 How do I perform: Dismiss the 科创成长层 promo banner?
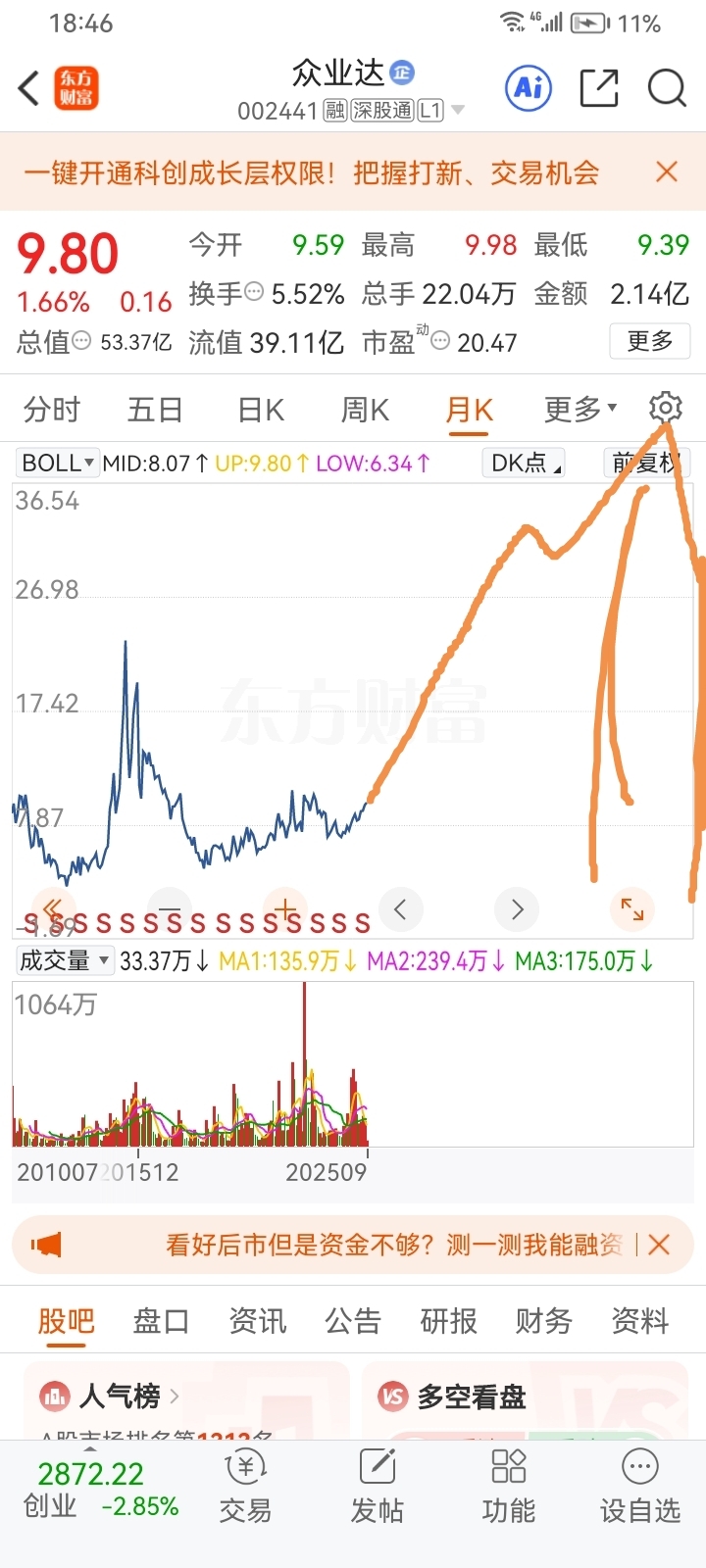click(x=667, y=172)
